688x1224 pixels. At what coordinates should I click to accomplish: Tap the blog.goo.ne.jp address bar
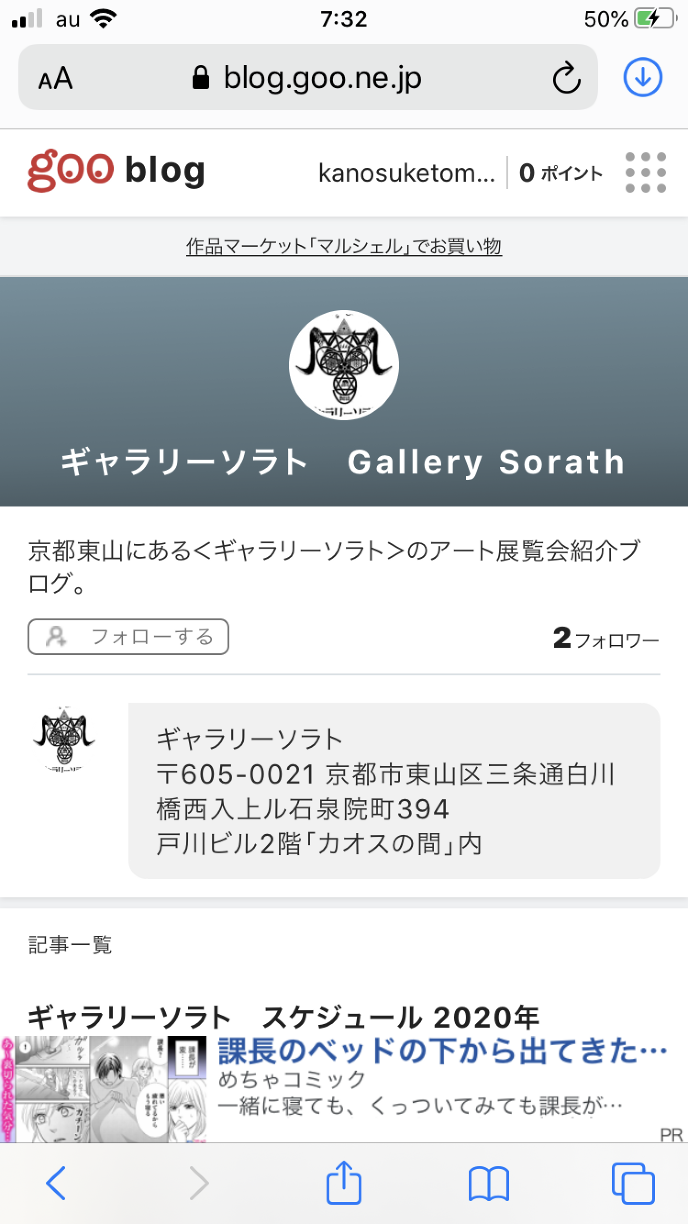pyautogui.click(x=320, y=78)
